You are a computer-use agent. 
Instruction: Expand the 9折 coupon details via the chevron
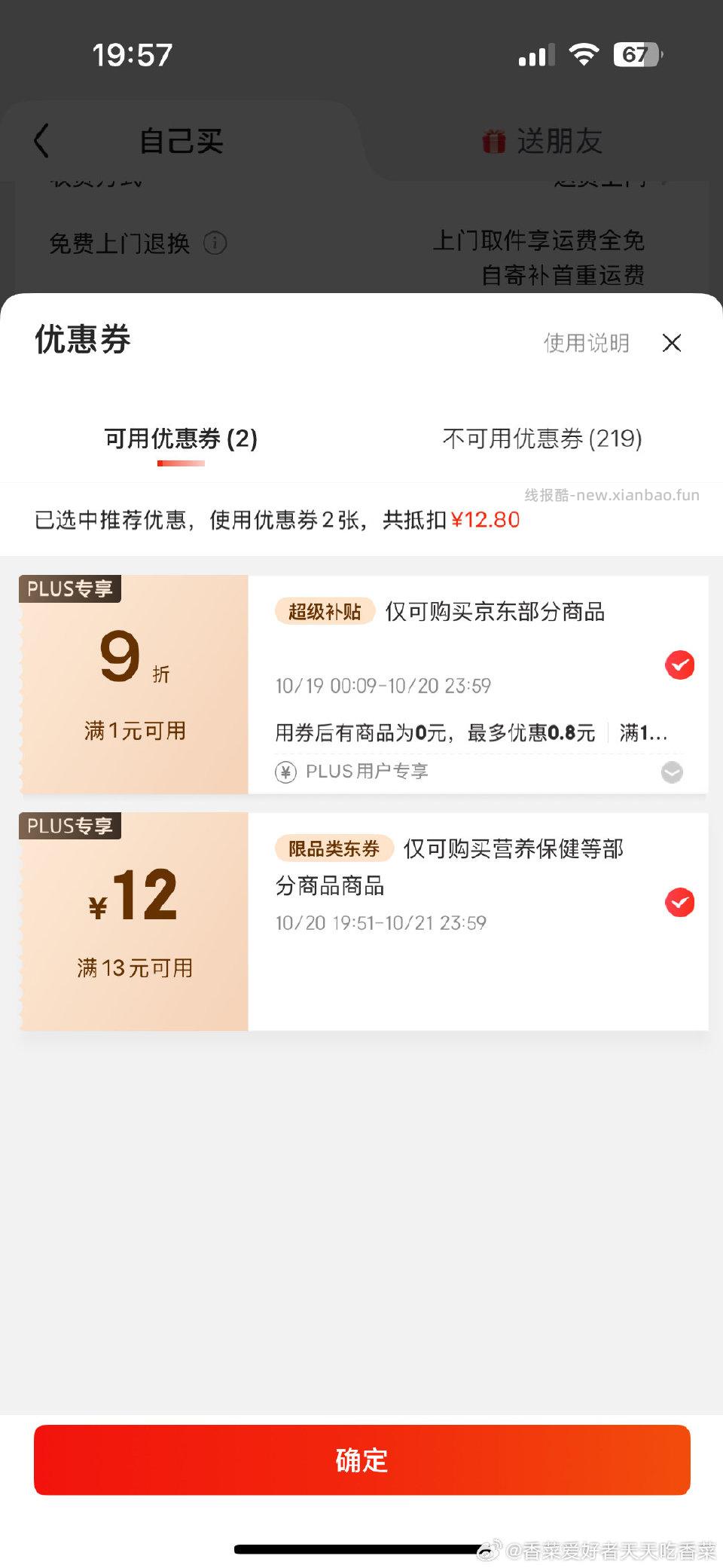671,772
